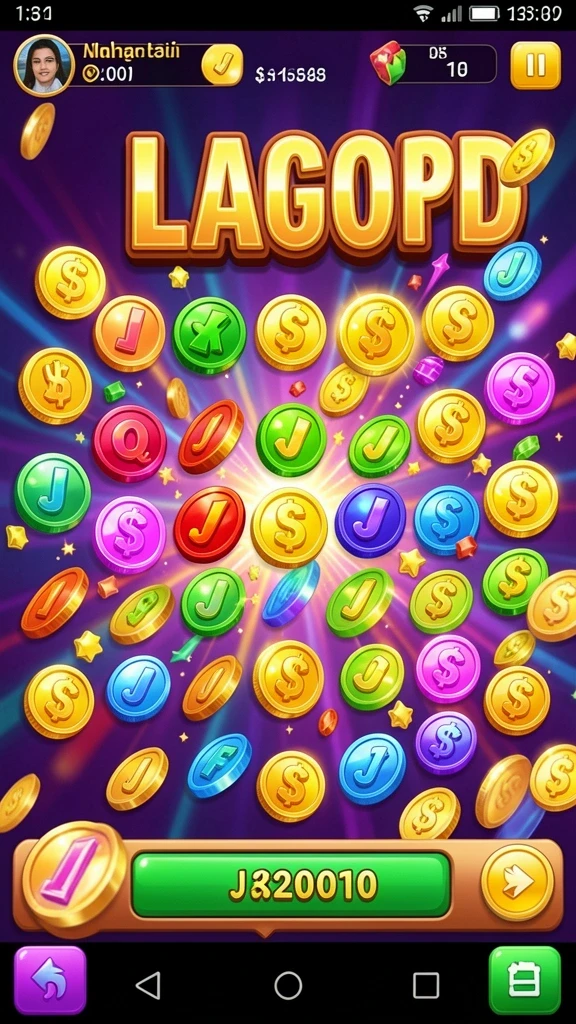The image size is (576, 1024).
Task: Open the player profile avatar
Action: (x=44, y=66)
